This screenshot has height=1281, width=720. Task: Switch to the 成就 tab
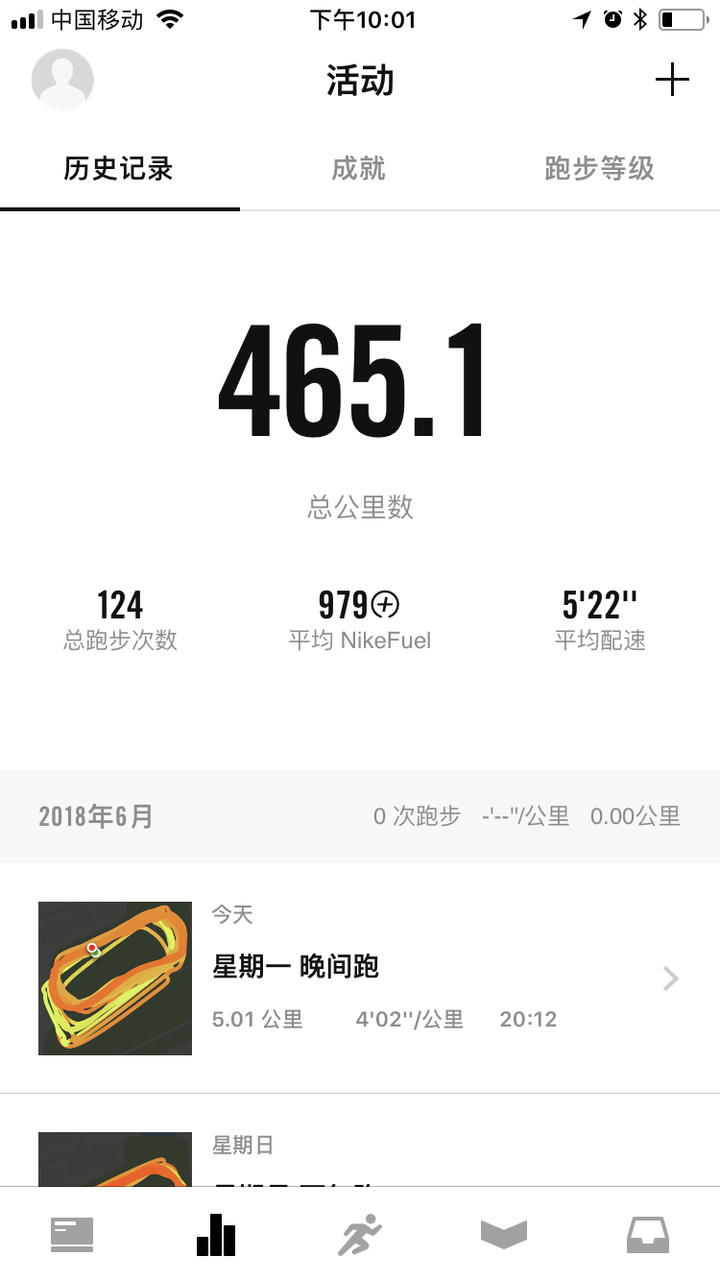pos(359,168)
